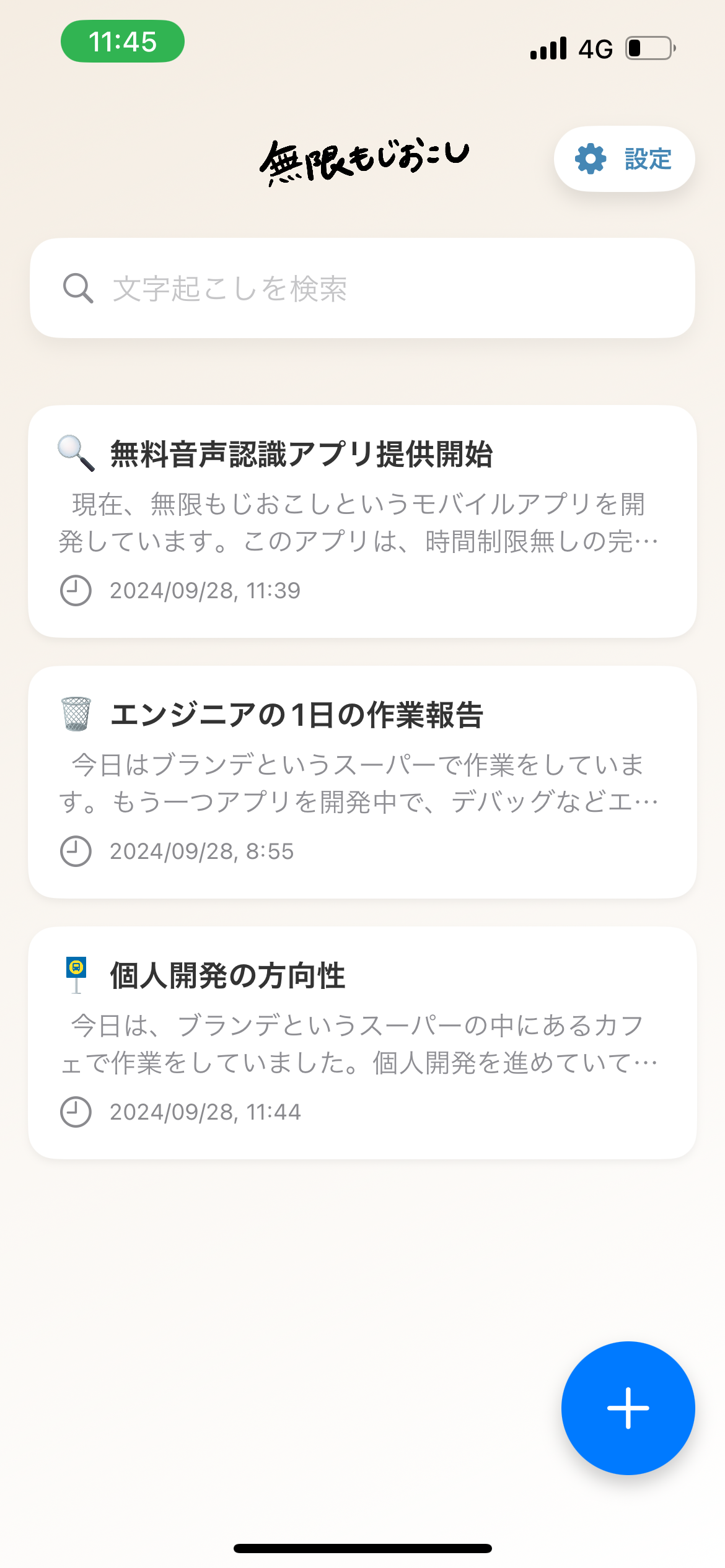Open the settings gear icon
The width and height of the screenshot is (725, 1568).
point(590,159)
